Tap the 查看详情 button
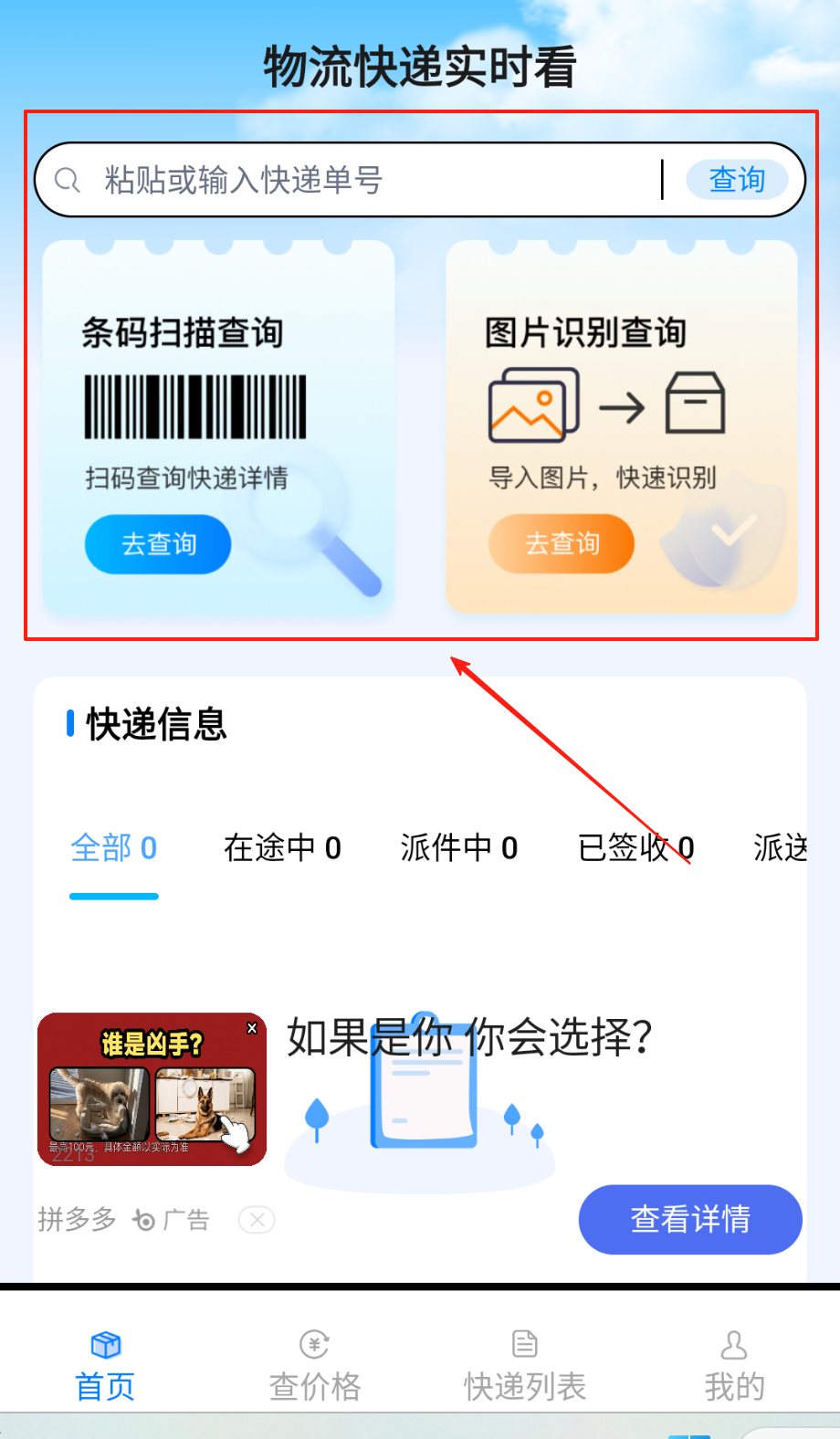The image size is (840, 1439). pyautogui.click(x=690, y=1220)
